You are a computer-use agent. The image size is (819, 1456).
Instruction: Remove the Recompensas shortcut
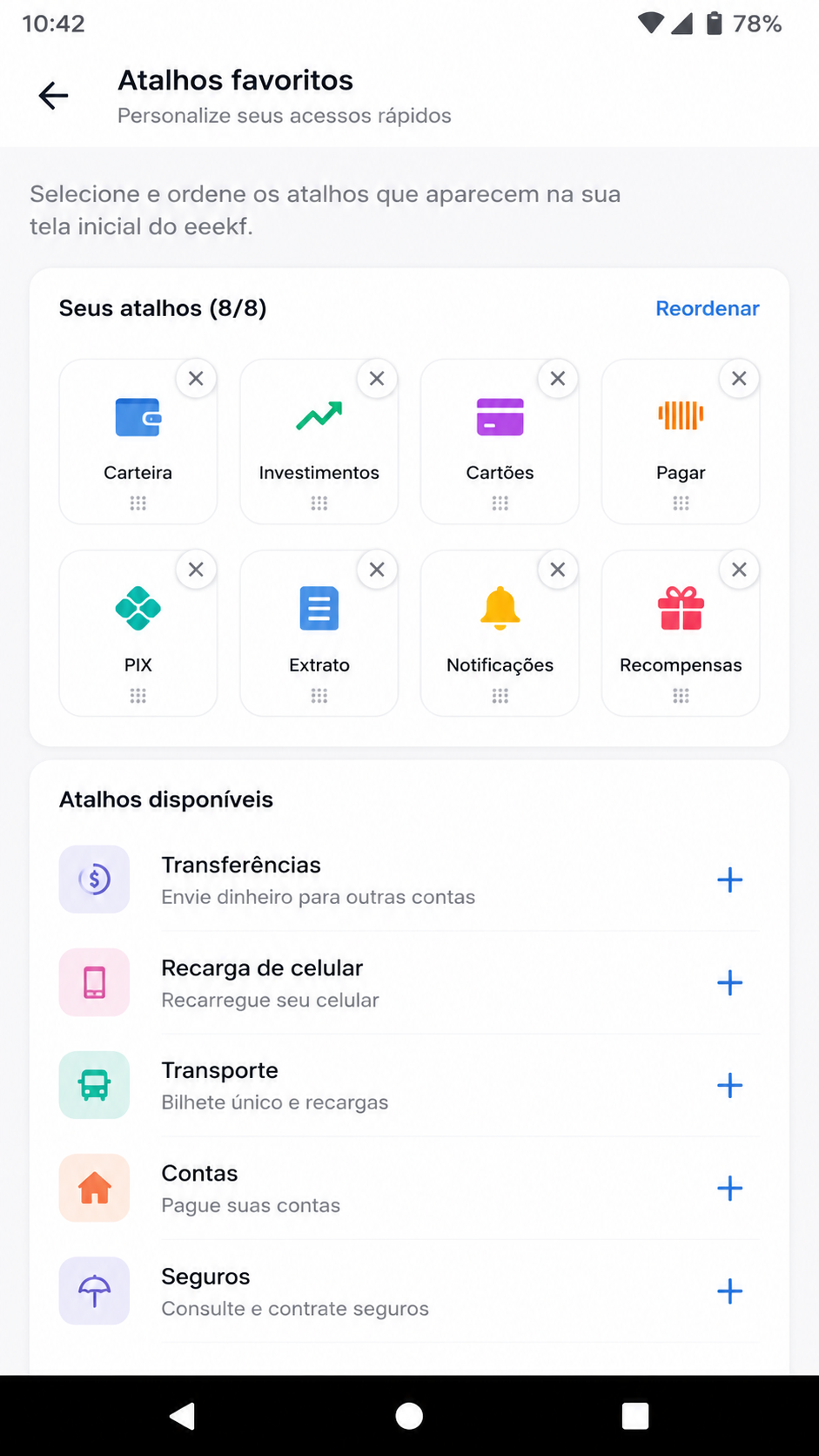[739, 570]
